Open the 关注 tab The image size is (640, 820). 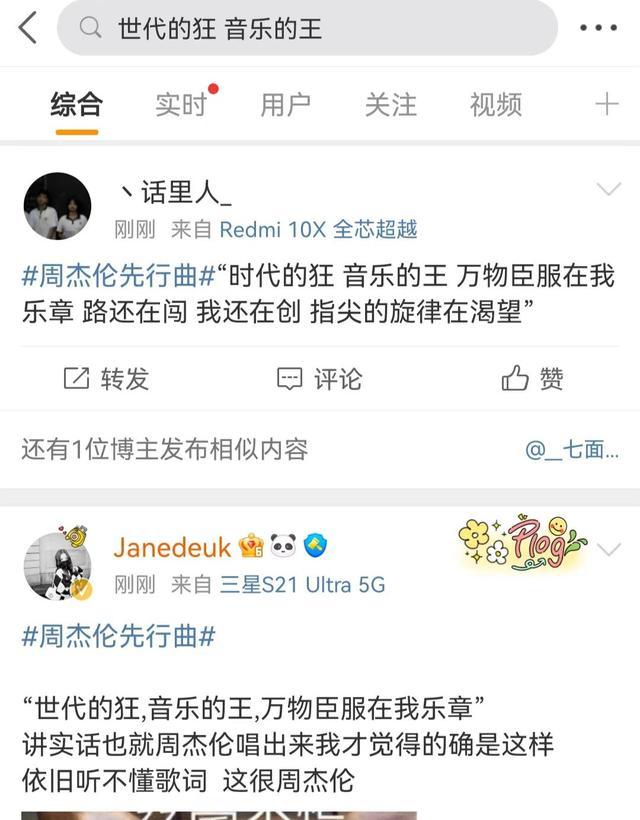(390, 104)
